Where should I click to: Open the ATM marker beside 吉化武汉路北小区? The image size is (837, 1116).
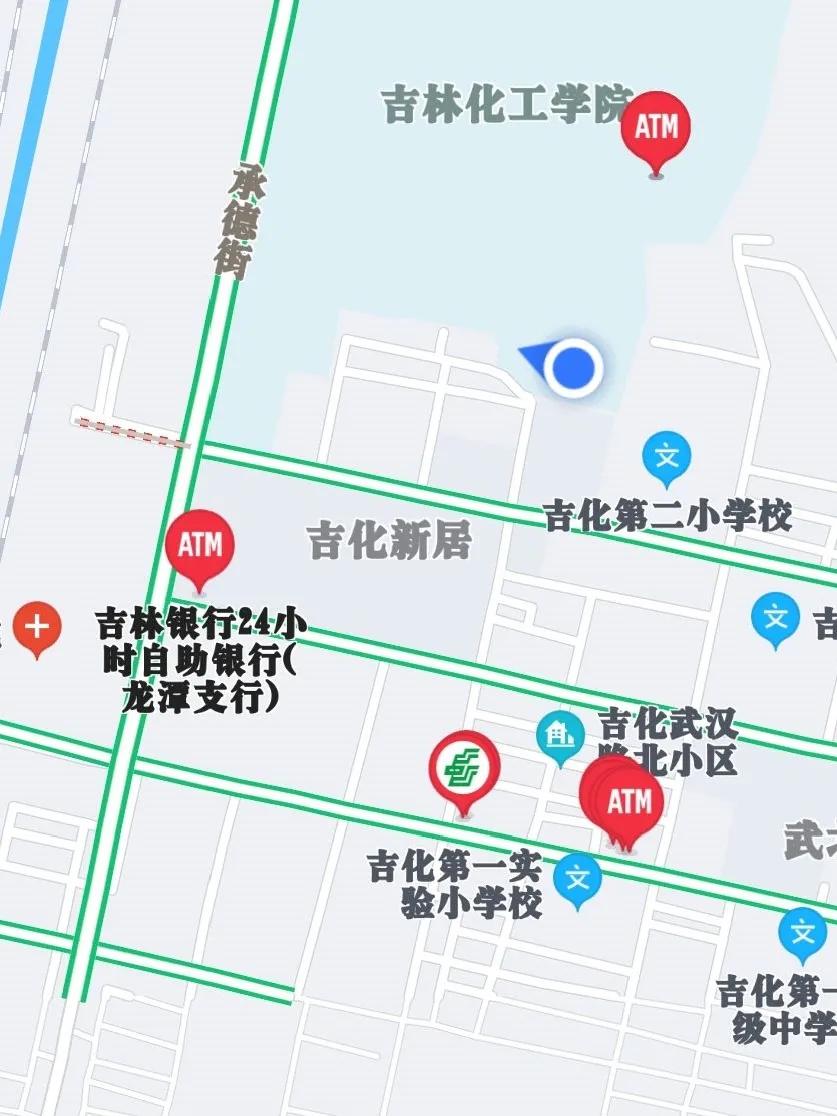(x=626, y=800)
